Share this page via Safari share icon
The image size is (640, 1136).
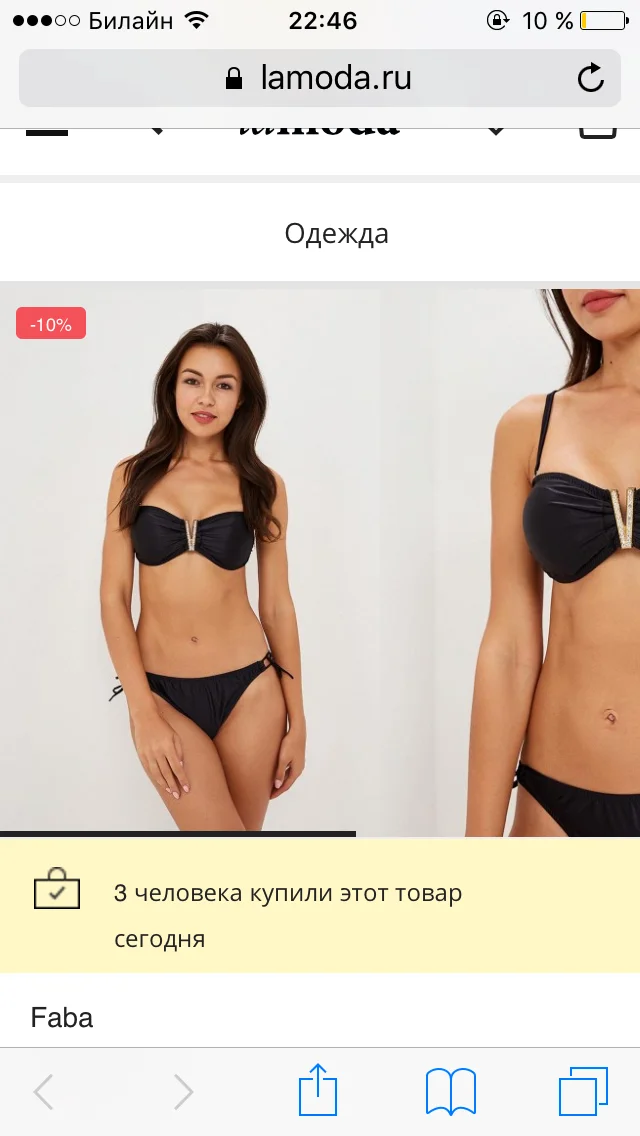[x=319, y=1090]
